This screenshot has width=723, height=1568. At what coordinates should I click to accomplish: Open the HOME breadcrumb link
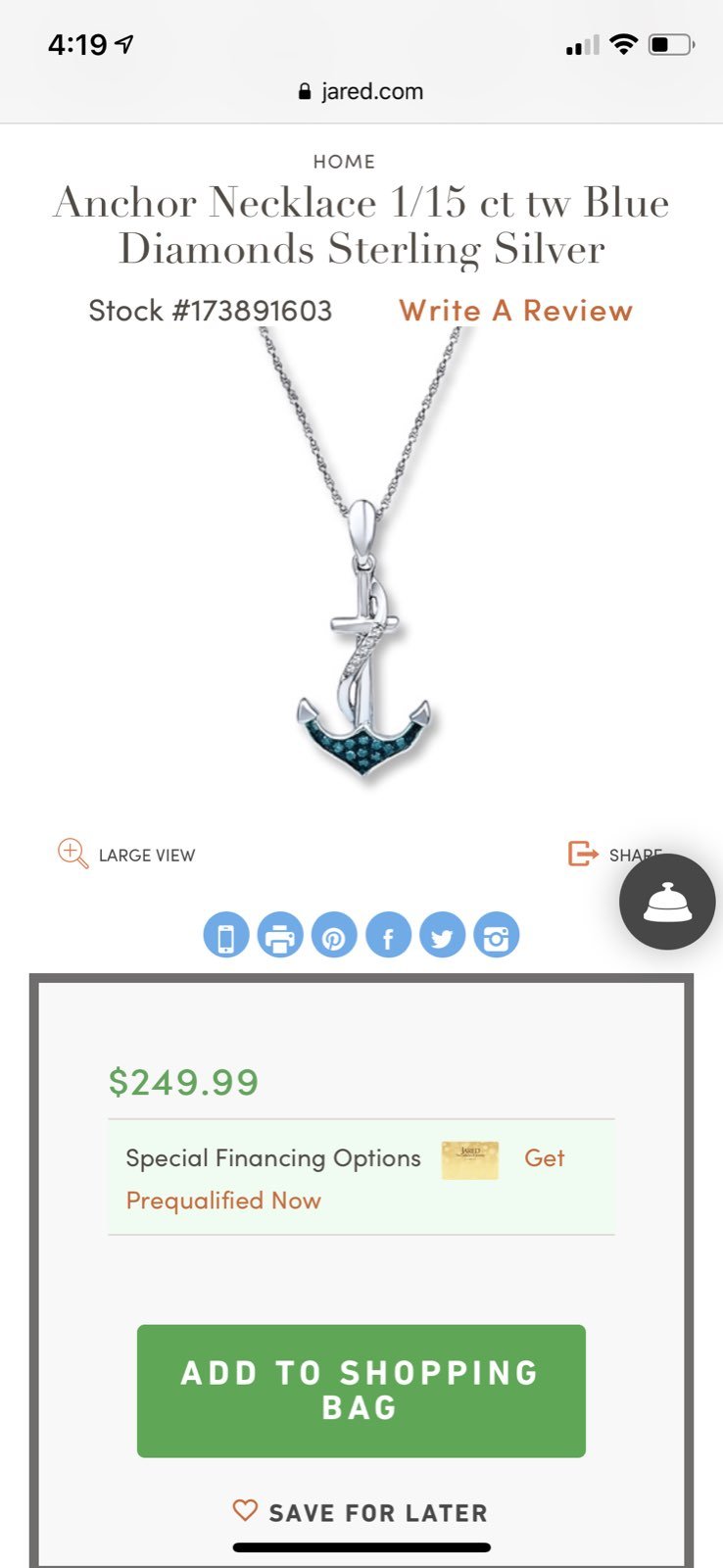[x=344, y=162]
